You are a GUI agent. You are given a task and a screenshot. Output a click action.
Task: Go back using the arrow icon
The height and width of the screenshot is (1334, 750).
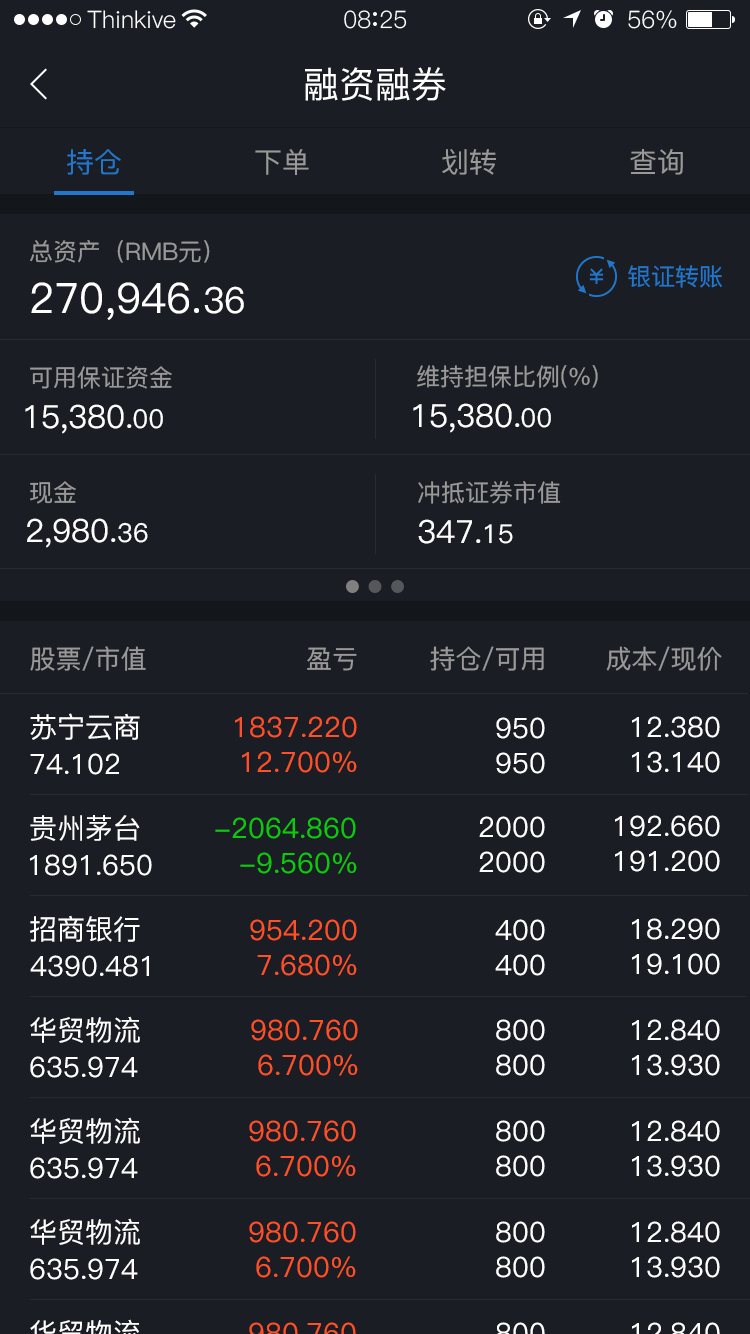tap(39, 85)
